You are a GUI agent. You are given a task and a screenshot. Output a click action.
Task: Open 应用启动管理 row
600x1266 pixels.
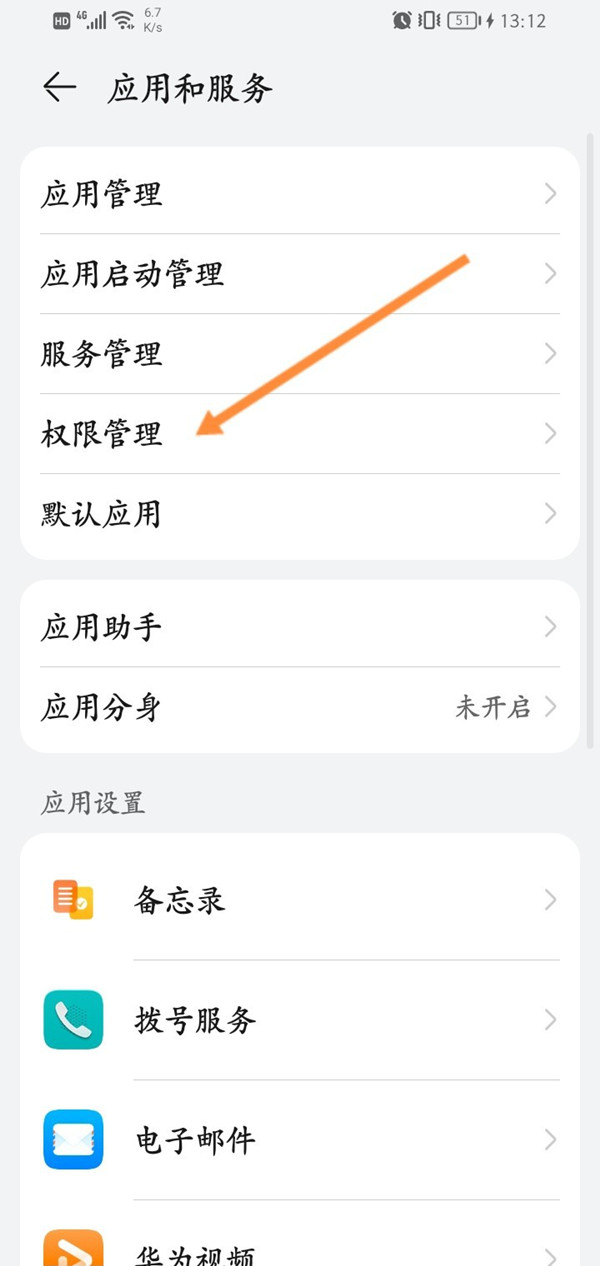pyautogui.click(x=300, y=274)
